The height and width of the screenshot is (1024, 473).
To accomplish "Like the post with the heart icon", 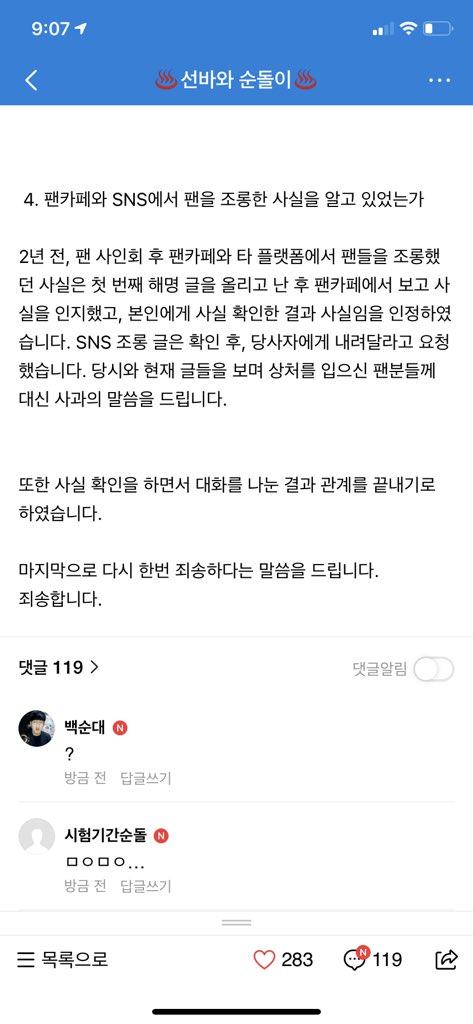I will click(x=265, y=959).
